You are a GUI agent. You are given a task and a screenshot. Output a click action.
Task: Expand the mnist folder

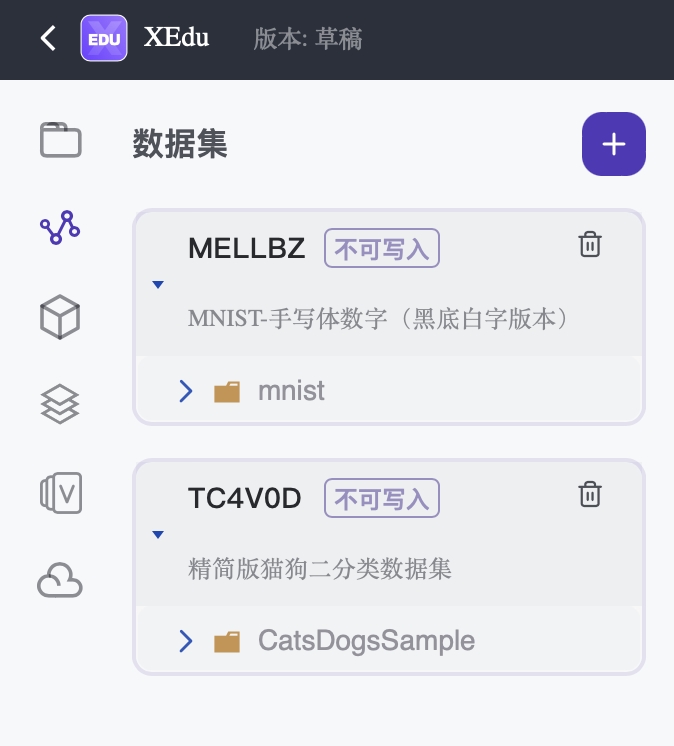[186, 391]
